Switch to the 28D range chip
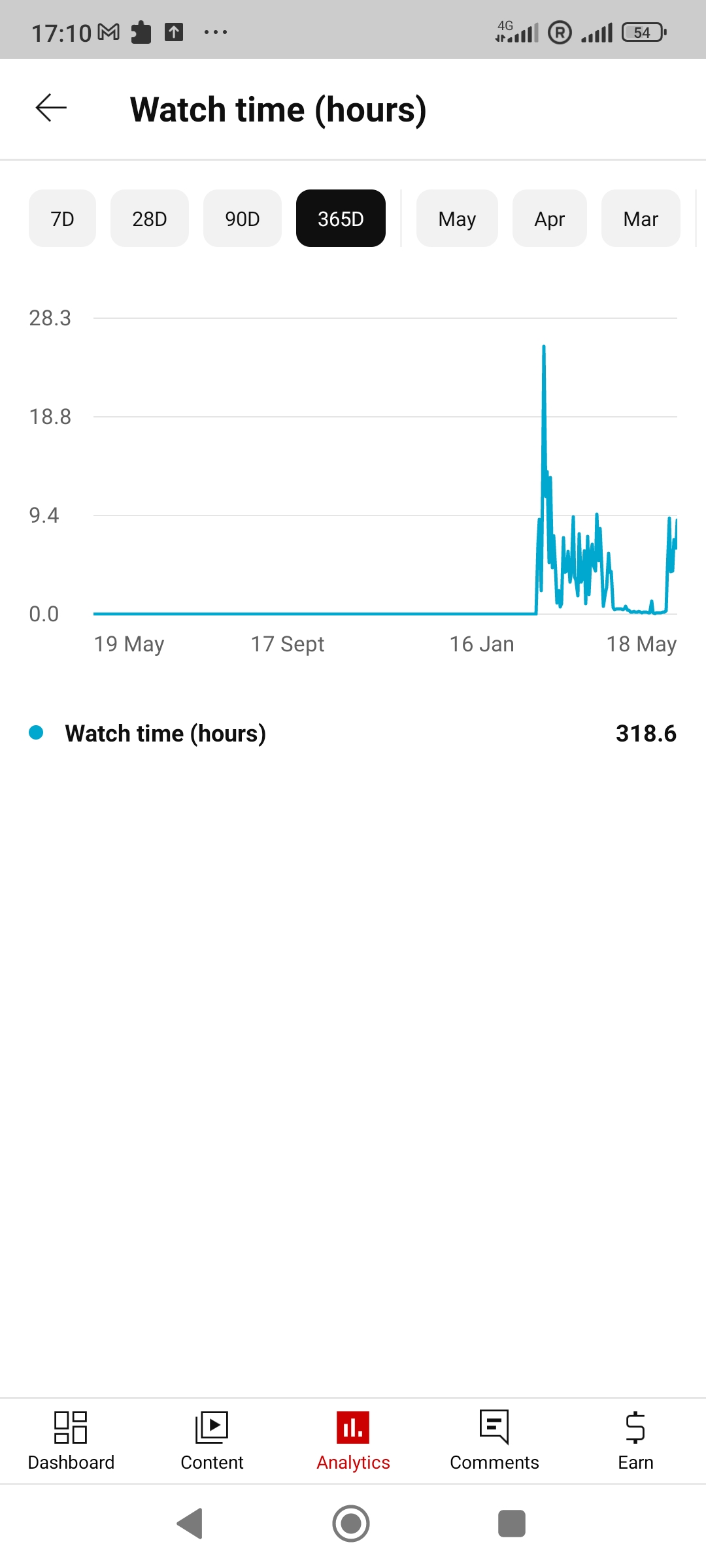Screen dimensions: 706x1568 point(150,218)
